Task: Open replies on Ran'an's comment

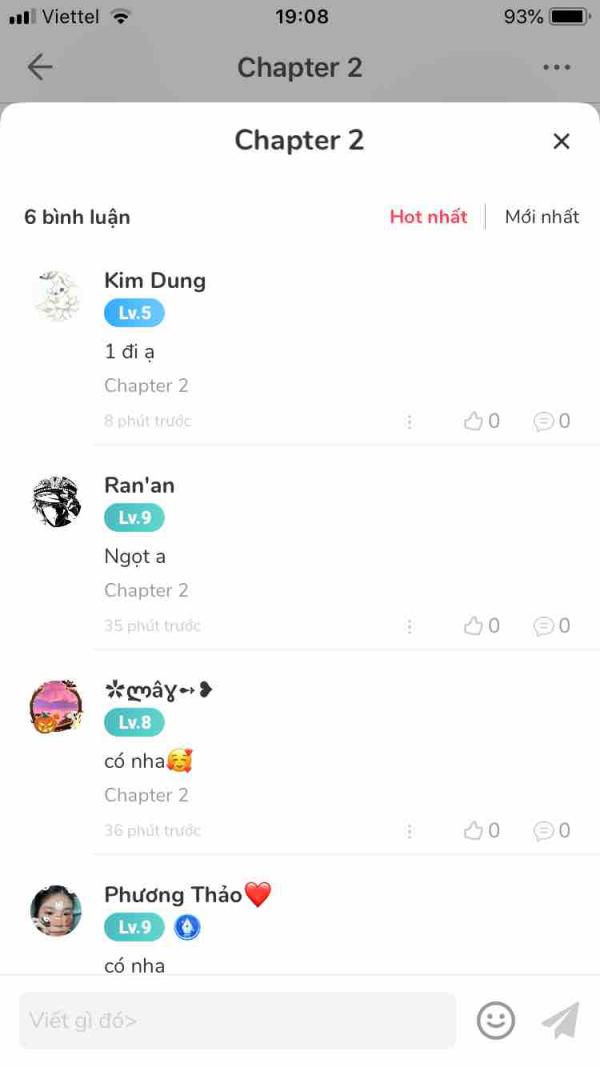Action: 552,626
